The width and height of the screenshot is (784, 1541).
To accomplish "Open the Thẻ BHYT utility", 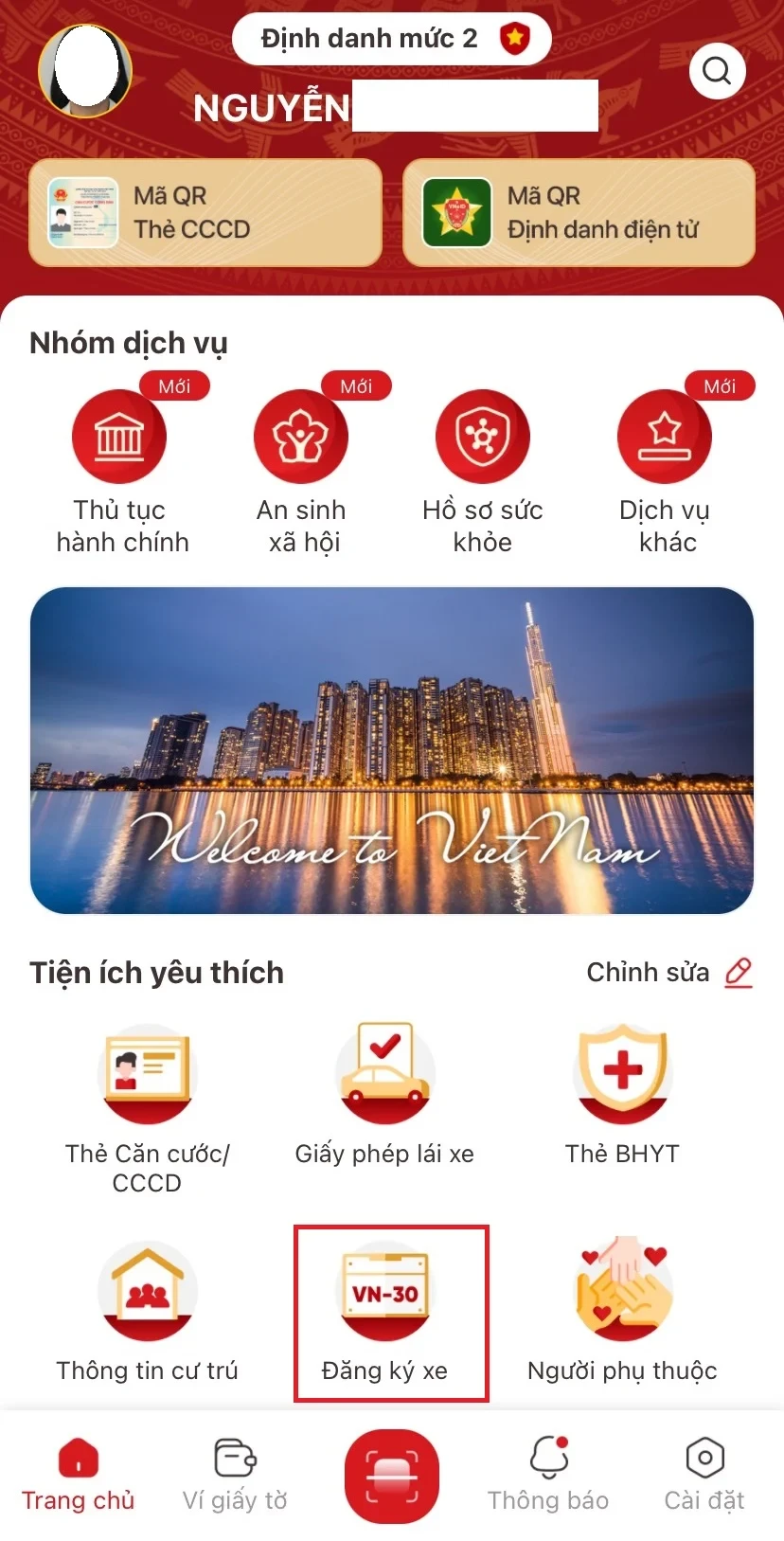I will (622, 1073).
